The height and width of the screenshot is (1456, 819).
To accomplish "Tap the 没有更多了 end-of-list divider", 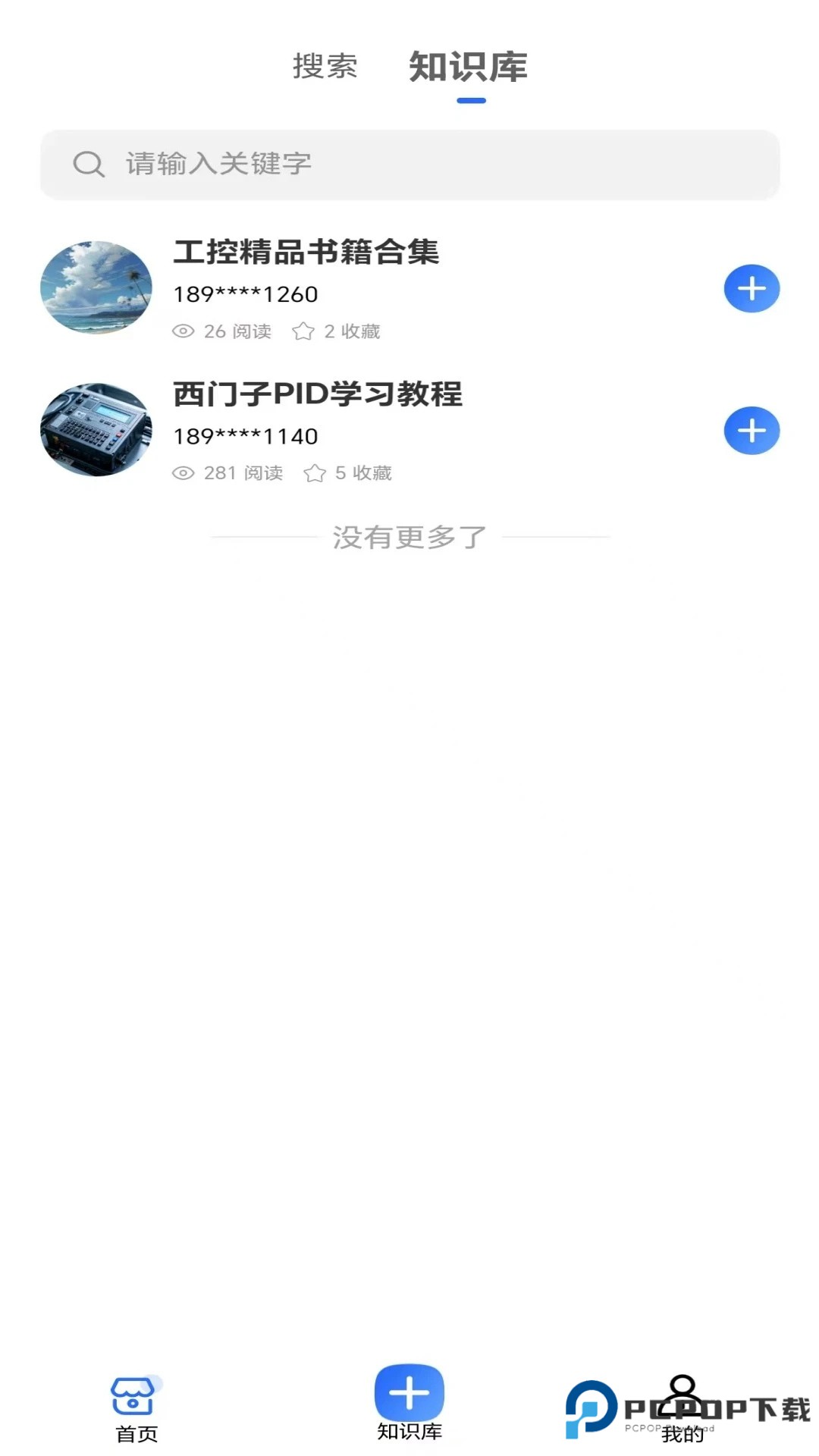I will click(x=409, y=535).
